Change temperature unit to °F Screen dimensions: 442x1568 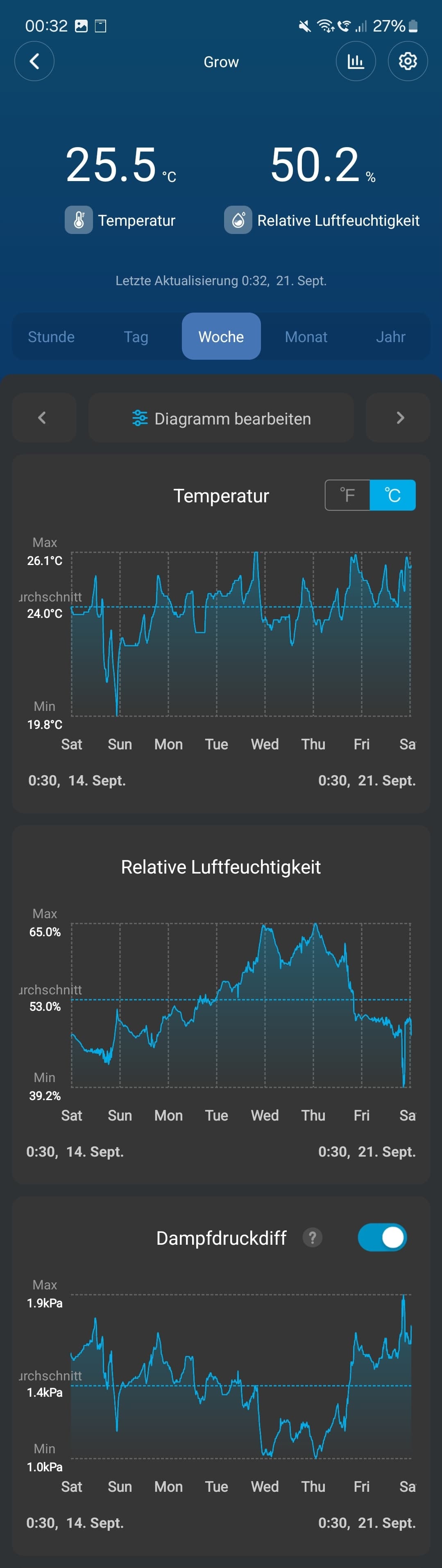[x=348, y=495]
